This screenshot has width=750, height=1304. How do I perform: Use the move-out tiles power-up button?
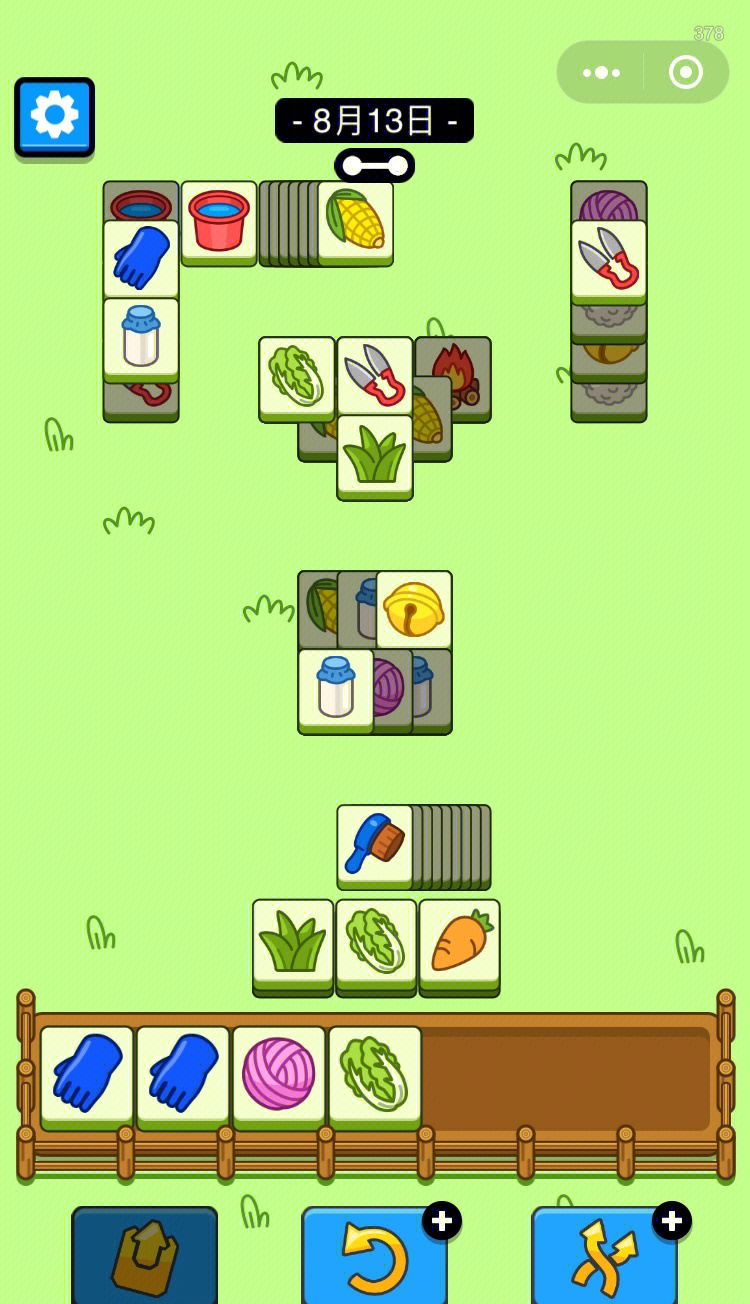click(x=144, y=1254)
